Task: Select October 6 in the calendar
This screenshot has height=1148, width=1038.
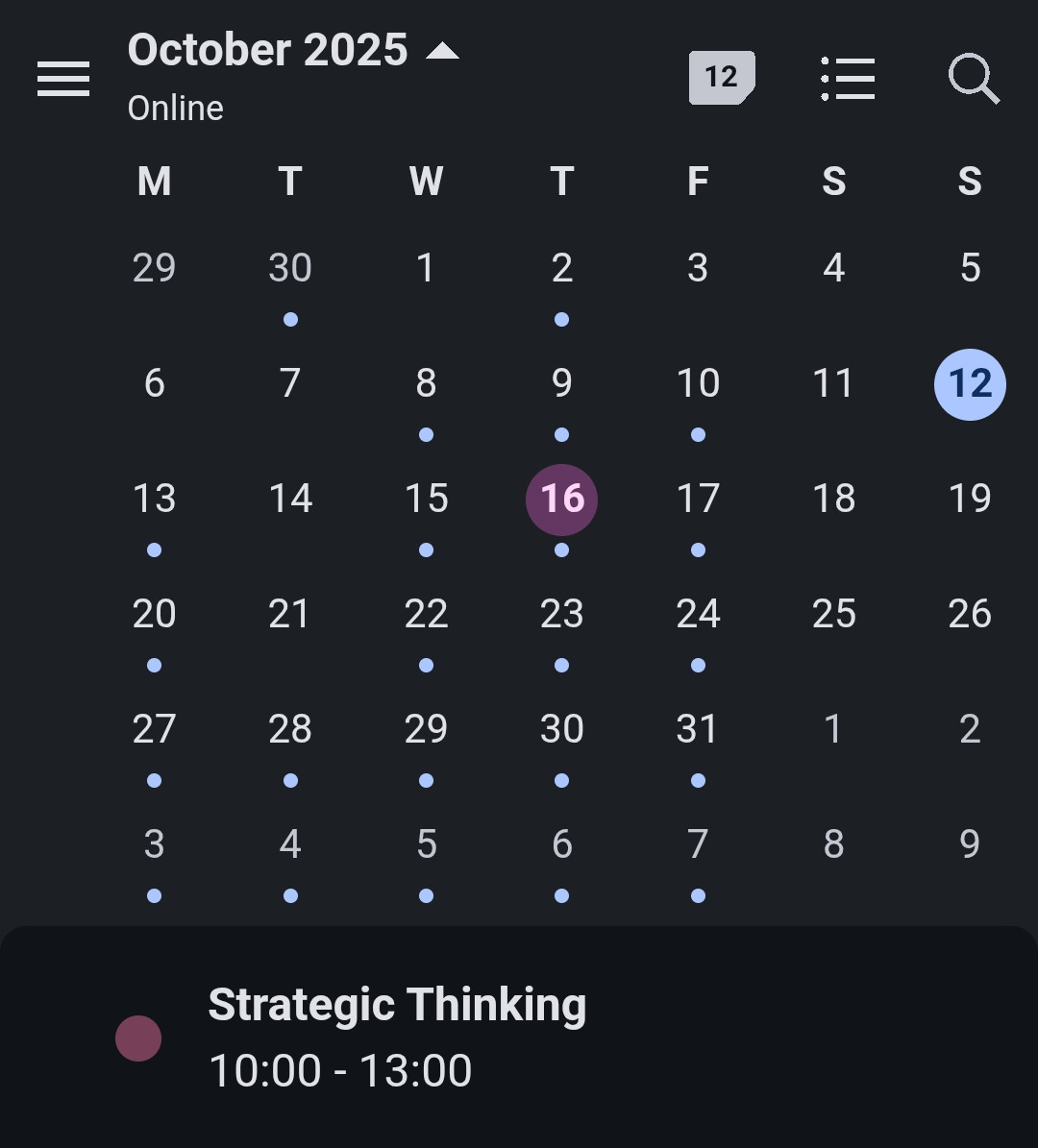Action: 154,384
